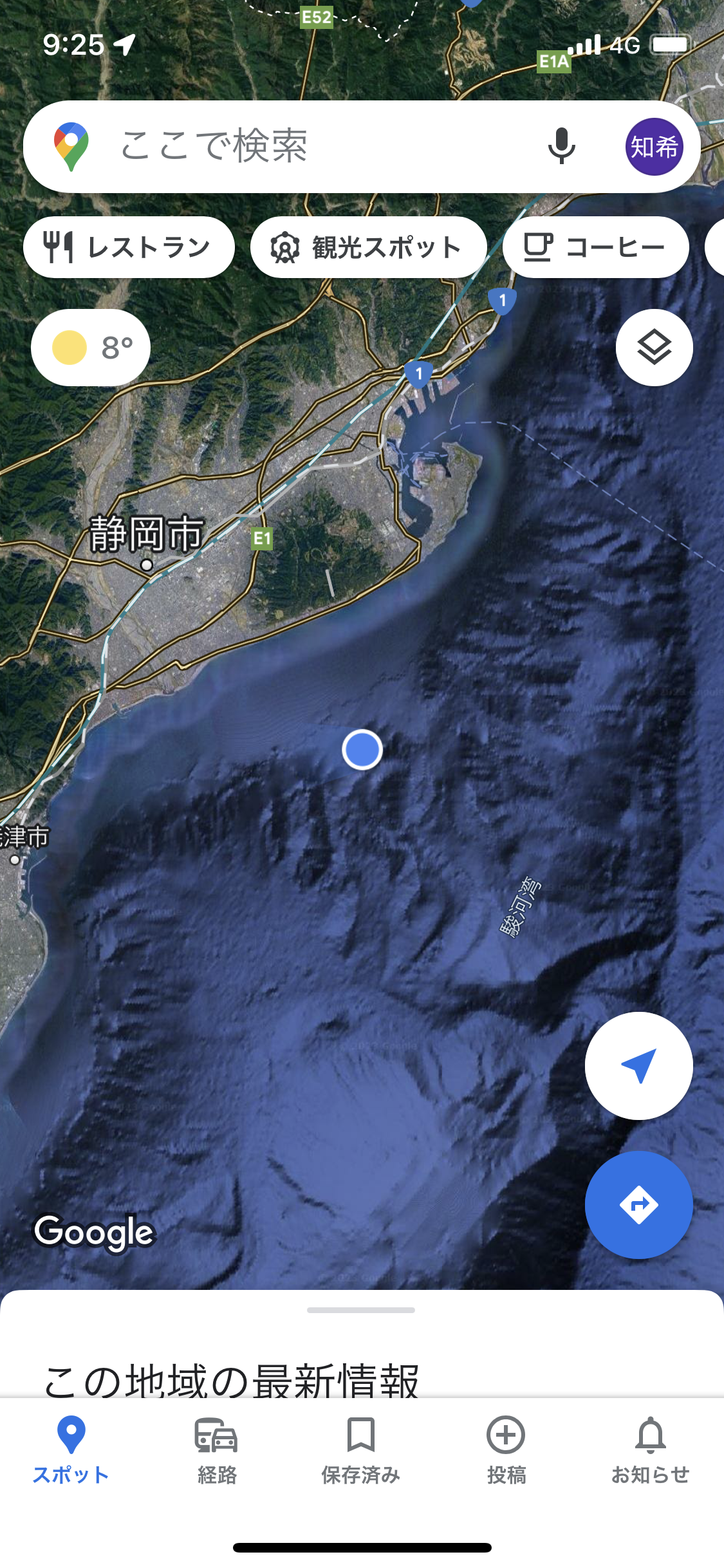Open the map layers button
The height and width of the screenshot is (1568, 724).
[x=654, y=348]
